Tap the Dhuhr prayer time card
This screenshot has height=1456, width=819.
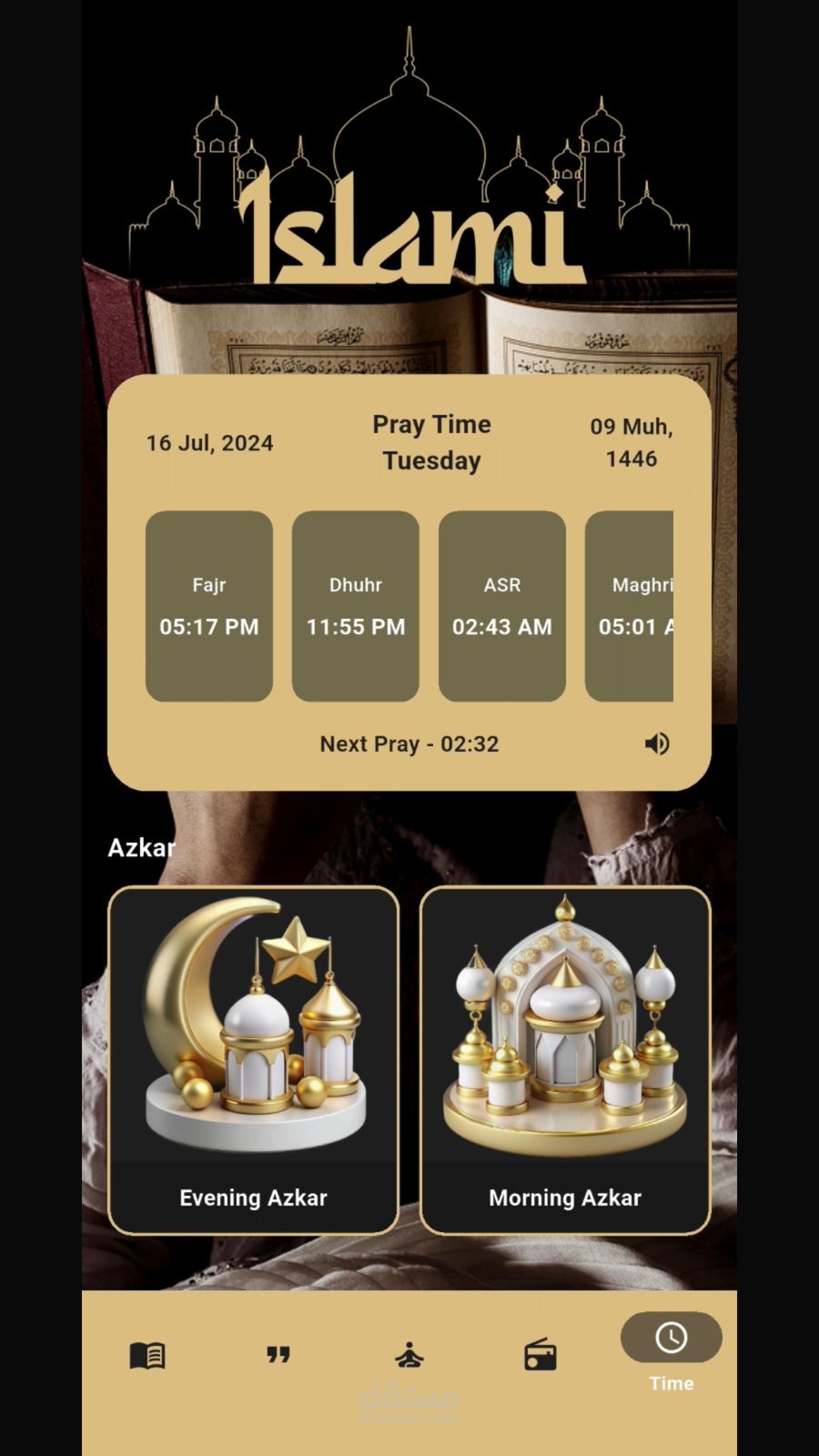356,606
